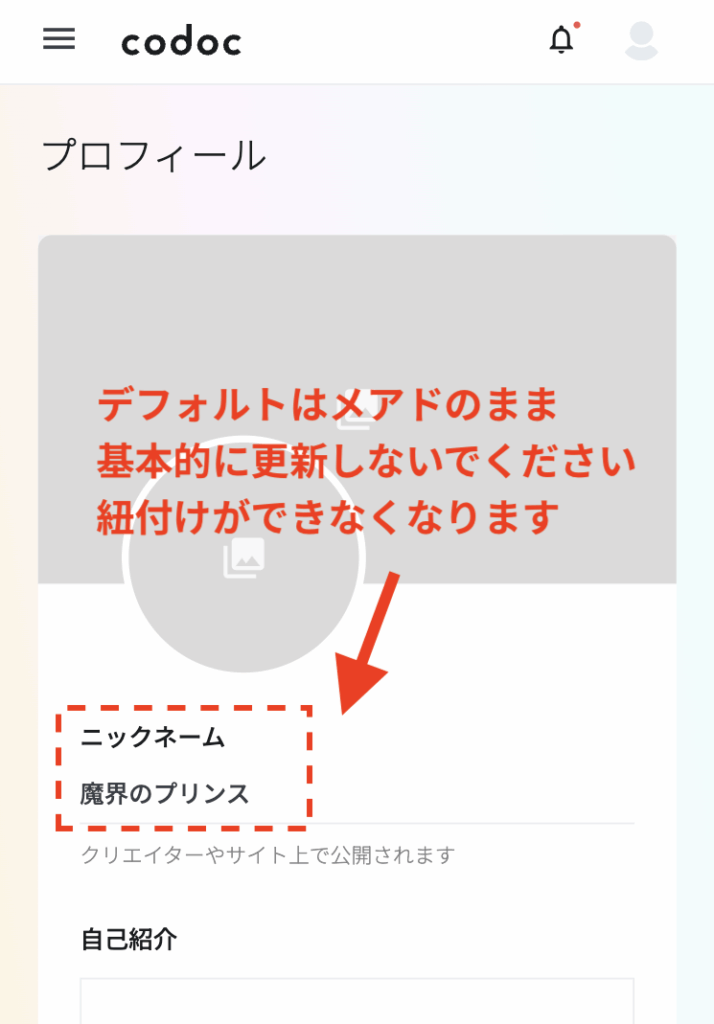Open the hamburger drawer menu
The width and height of the screenshot is (714, 1024).
coord(59,40)
